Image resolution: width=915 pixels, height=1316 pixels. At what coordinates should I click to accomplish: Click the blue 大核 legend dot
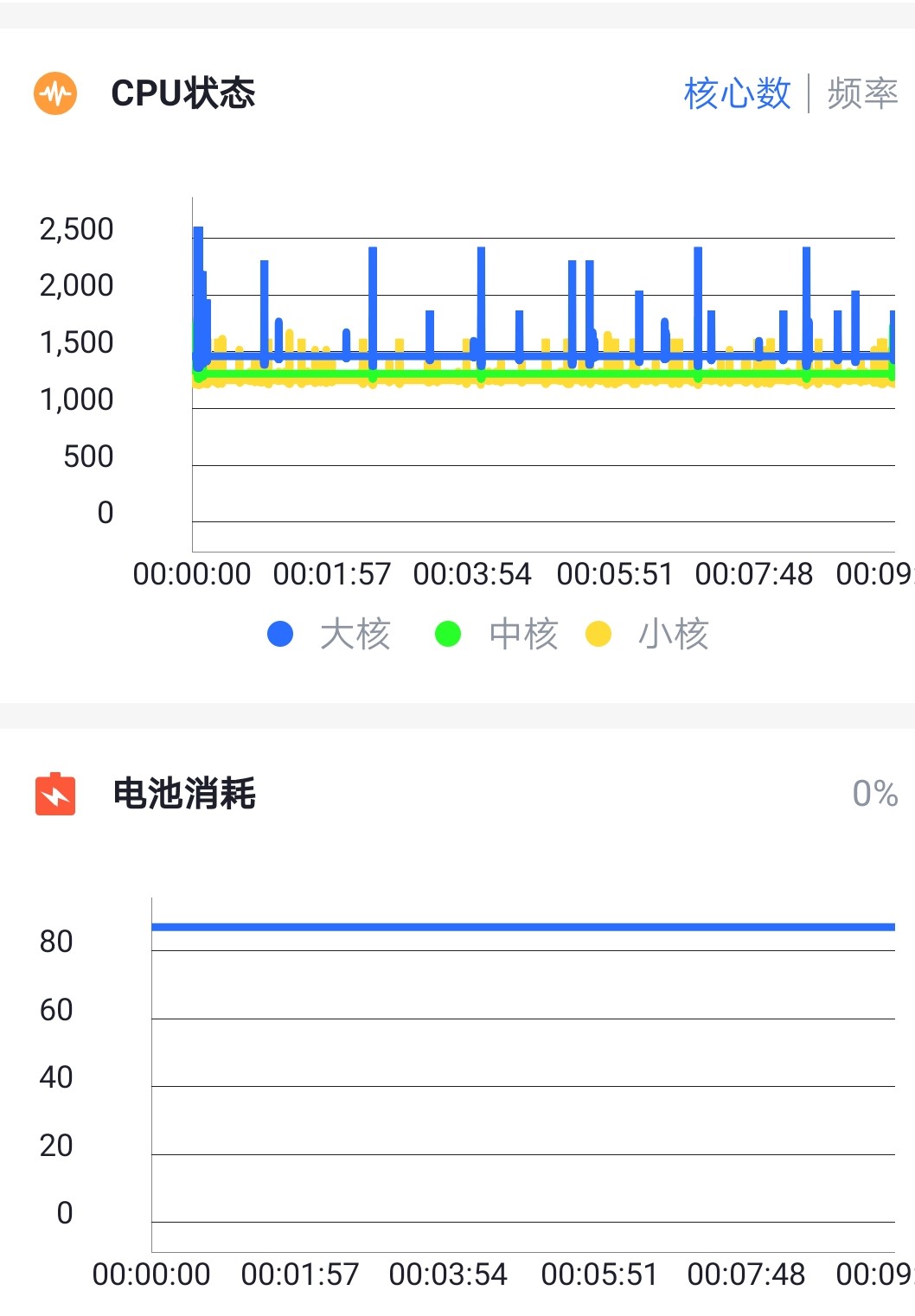[278, 632]
